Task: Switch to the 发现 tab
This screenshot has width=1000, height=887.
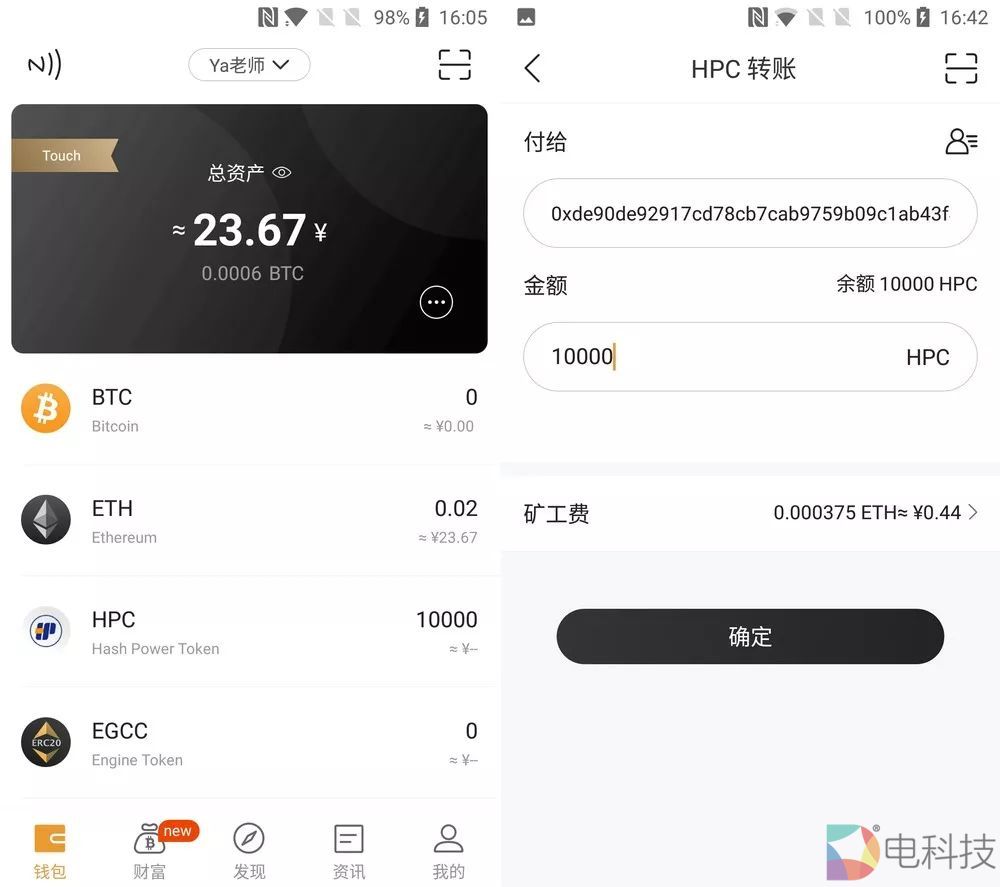Action: click(249, 851)
